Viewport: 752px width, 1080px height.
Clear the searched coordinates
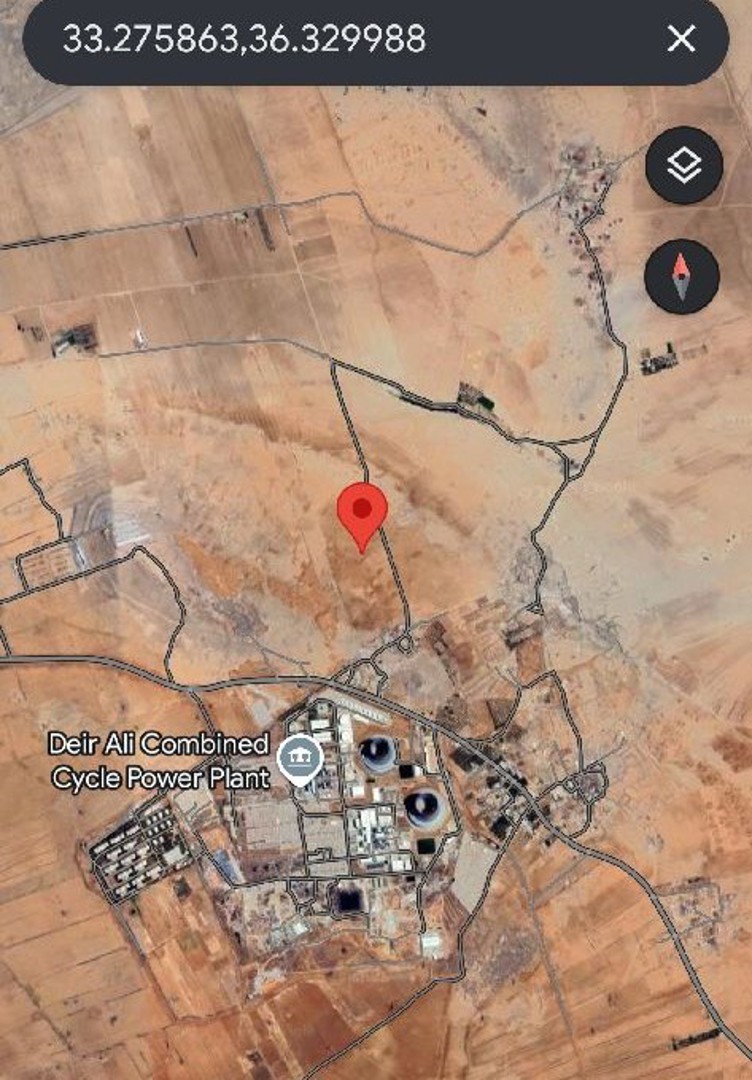(x=681, y=40)
